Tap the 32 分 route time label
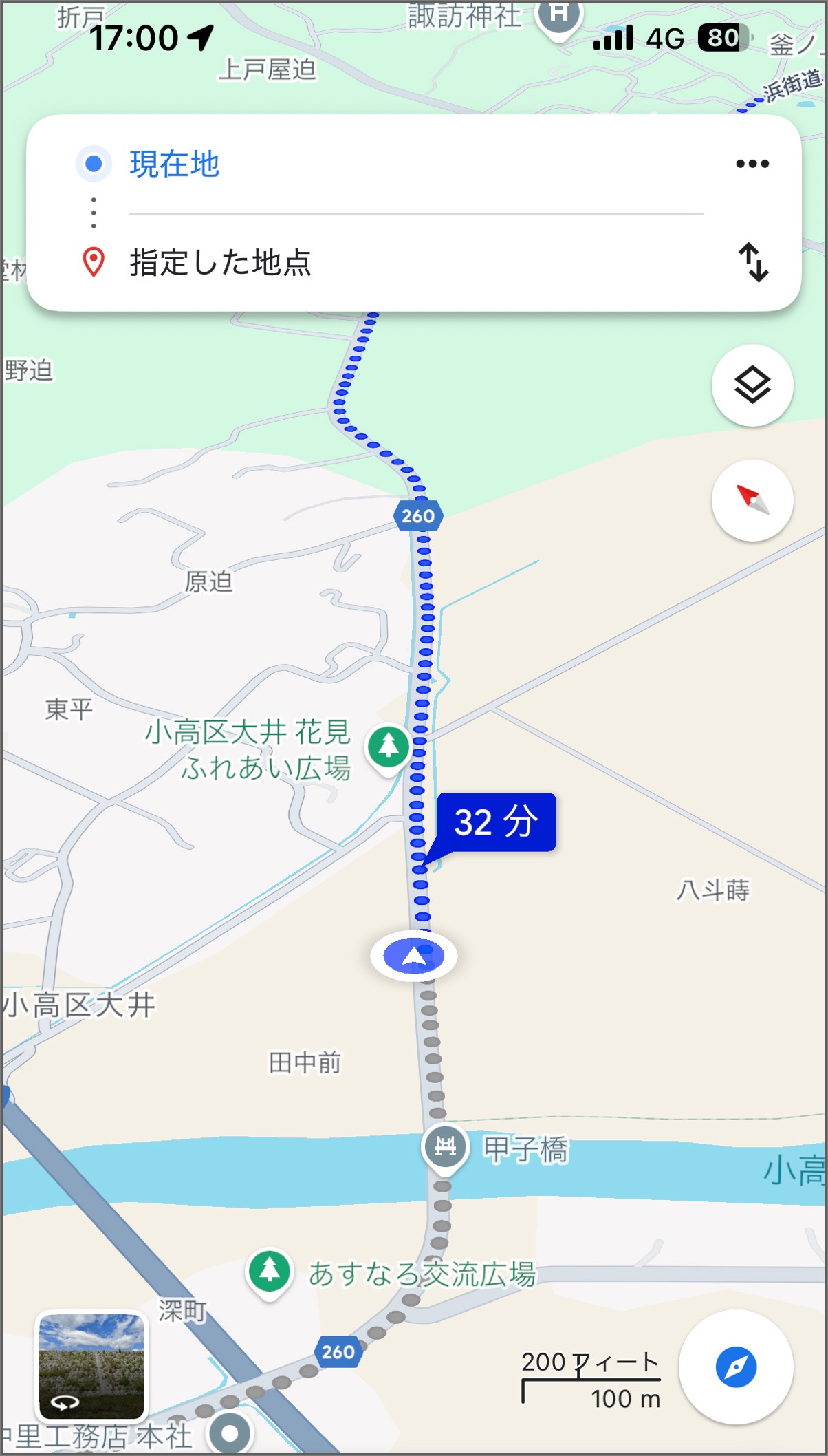The height and width of the screenshot is (1456, 828). click(496, 822)
